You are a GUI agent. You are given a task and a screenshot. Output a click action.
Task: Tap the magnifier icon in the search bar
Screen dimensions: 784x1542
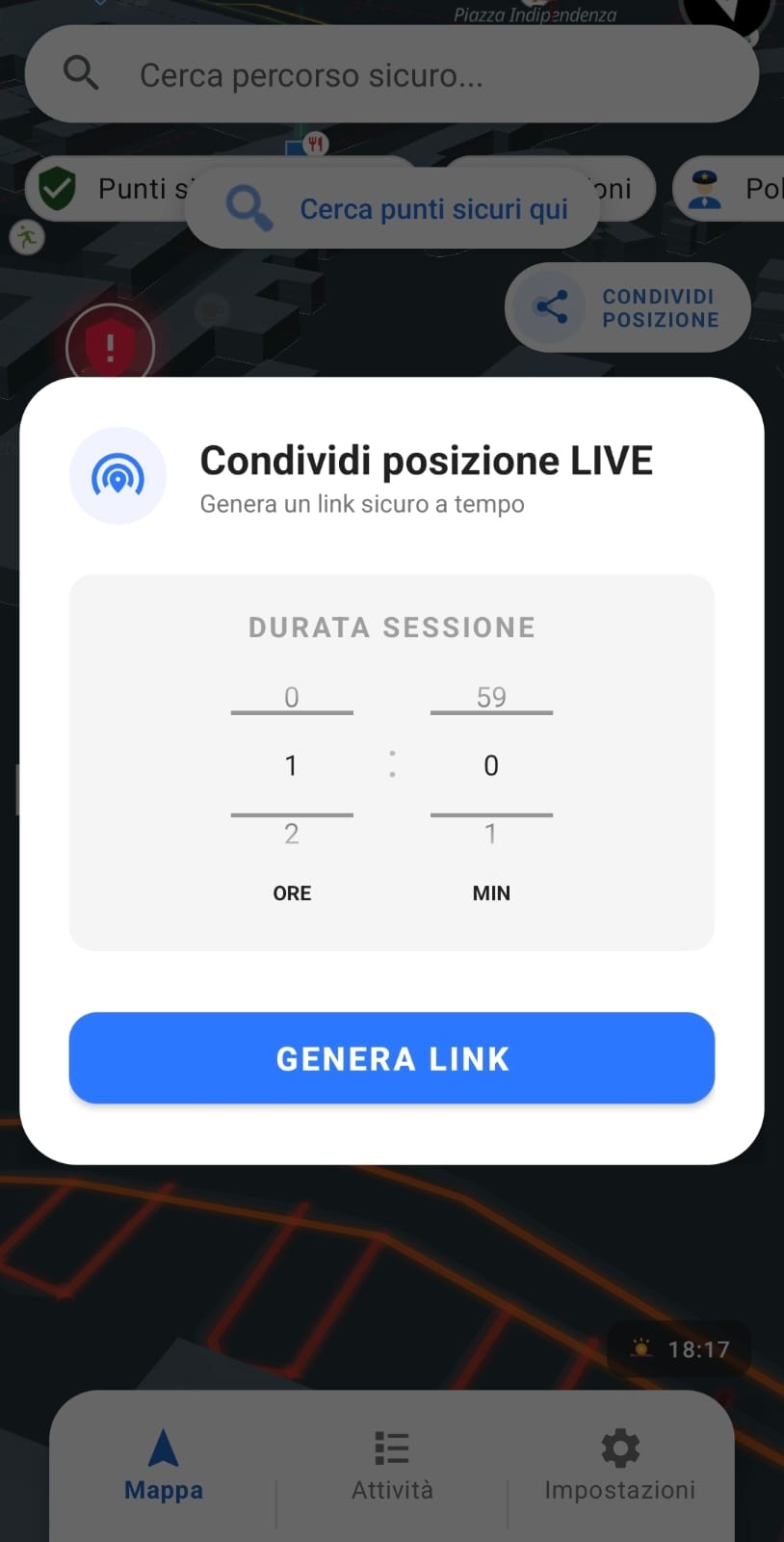(81, 73)
